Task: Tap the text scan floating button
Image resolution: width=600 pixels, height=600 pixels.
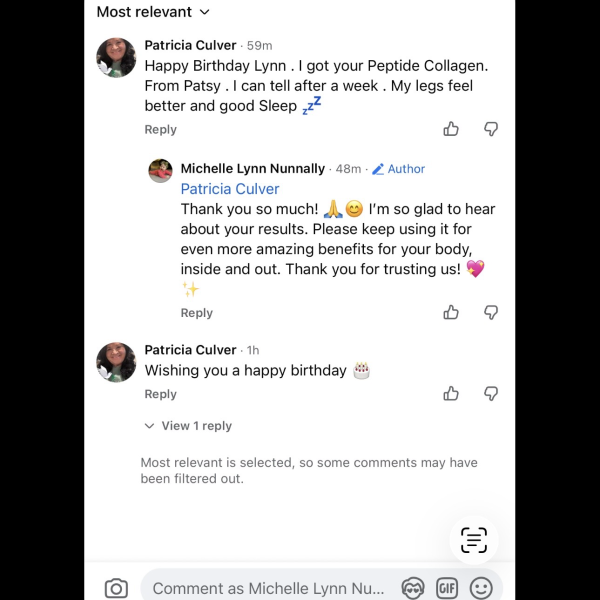Action: (x=474, y=540)
